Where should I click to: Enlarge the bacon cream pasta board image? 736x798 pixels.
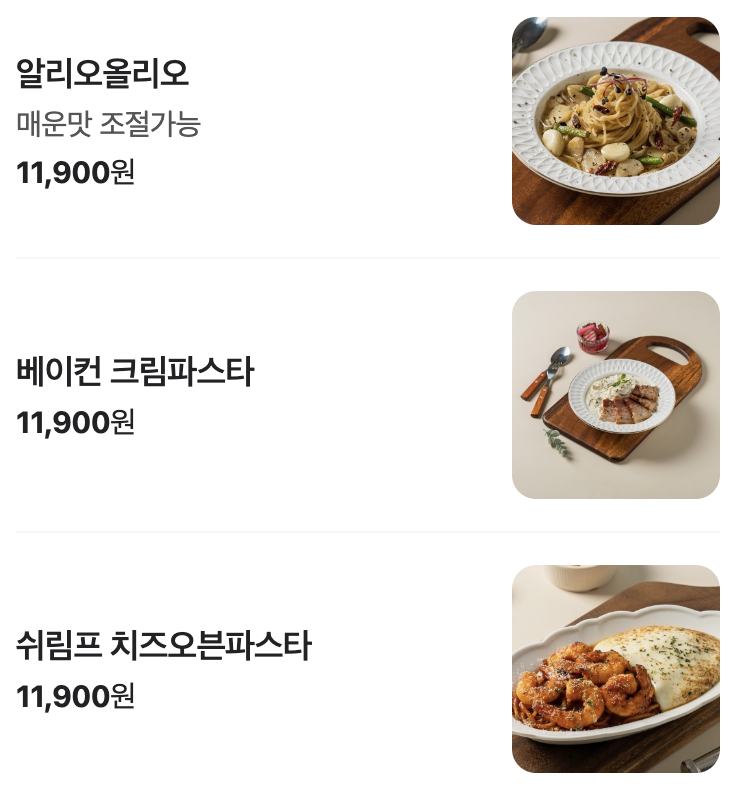615,394
